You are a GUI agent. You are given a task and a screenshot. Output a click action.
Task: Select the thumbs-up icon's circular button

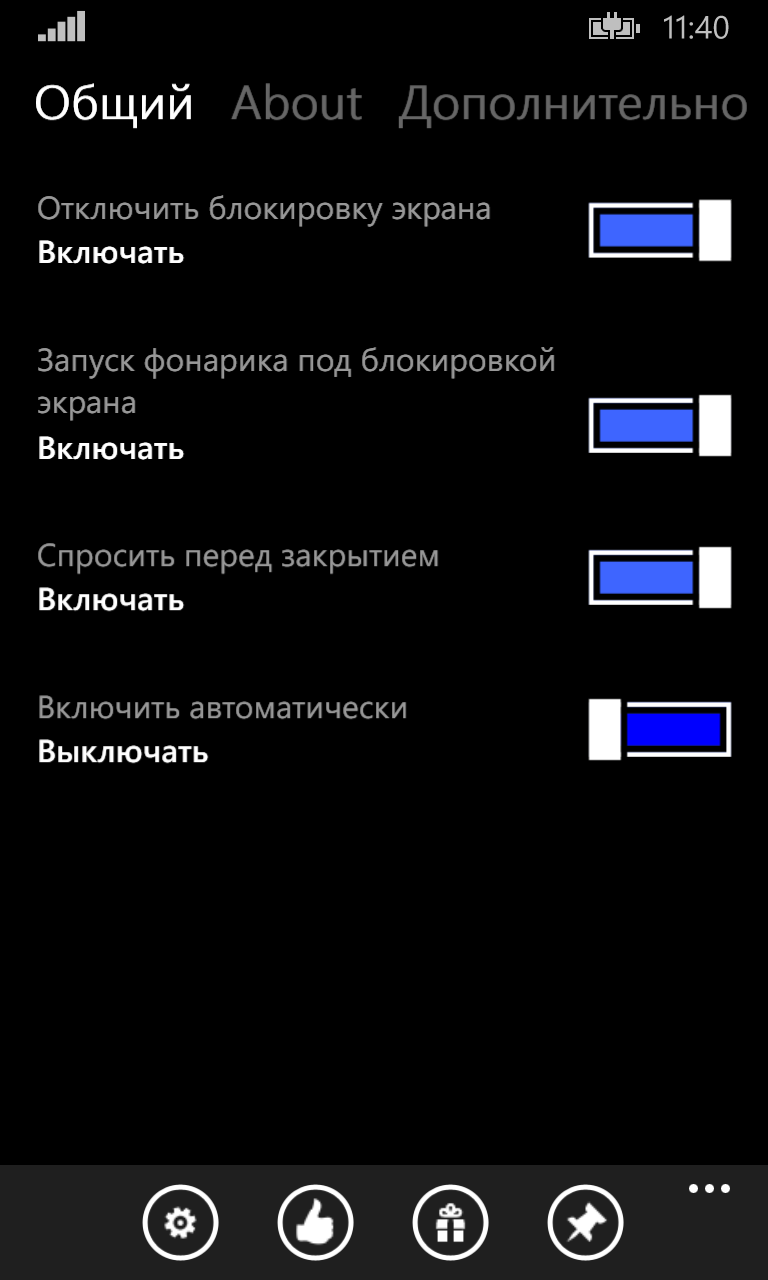pos(317,1223)
